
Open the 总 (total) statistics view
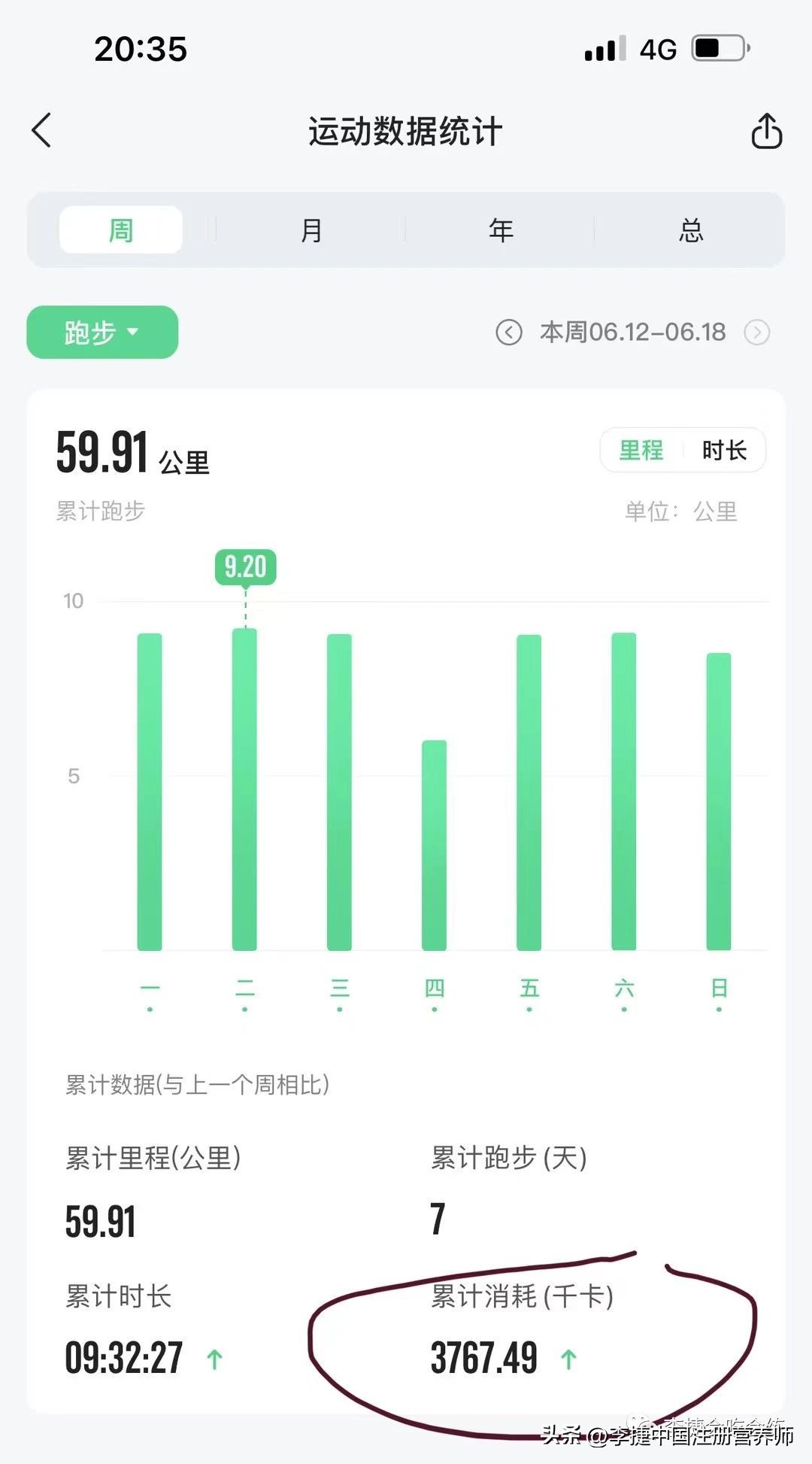tap(689, 229)
